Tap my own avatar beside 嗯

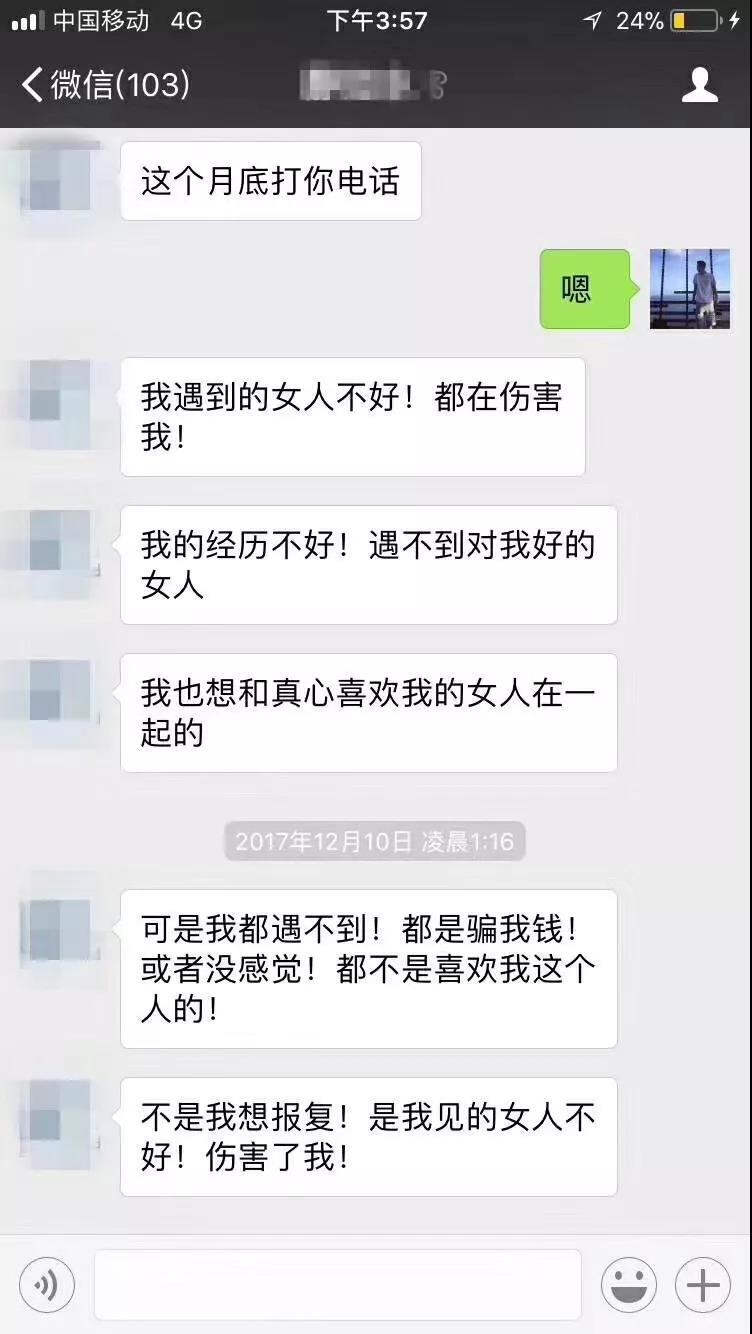[x=689, y=289]
